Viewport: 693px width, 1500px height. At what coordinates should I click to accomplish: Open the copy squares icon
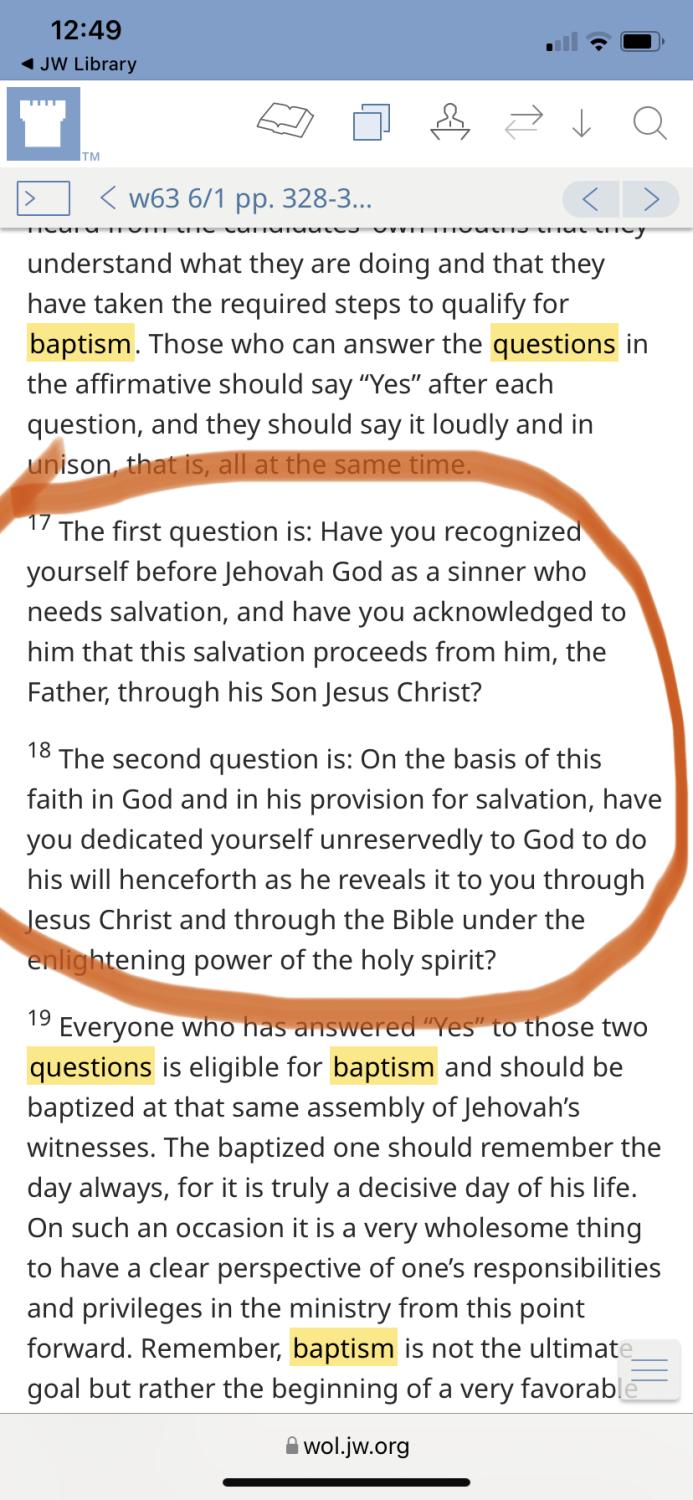click(371, 124)
